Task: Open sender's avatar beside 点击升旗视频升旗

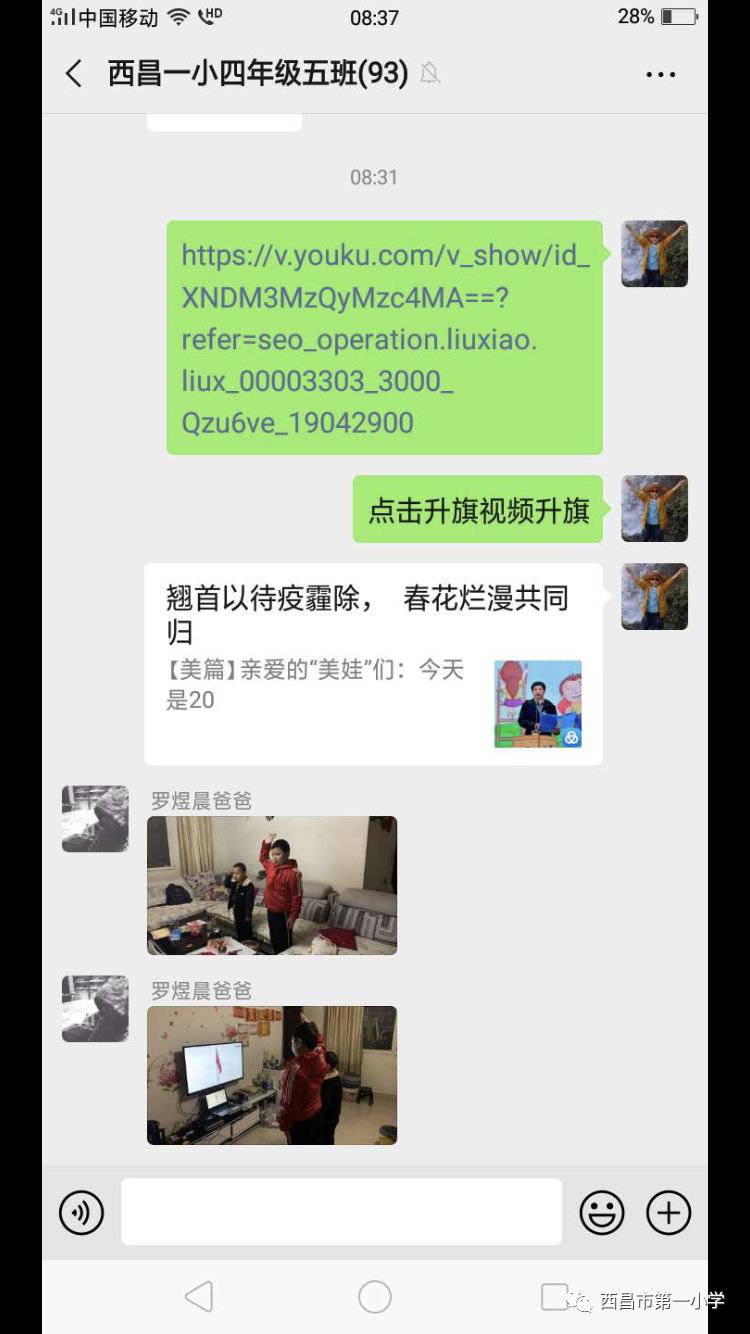Action: 654,508
